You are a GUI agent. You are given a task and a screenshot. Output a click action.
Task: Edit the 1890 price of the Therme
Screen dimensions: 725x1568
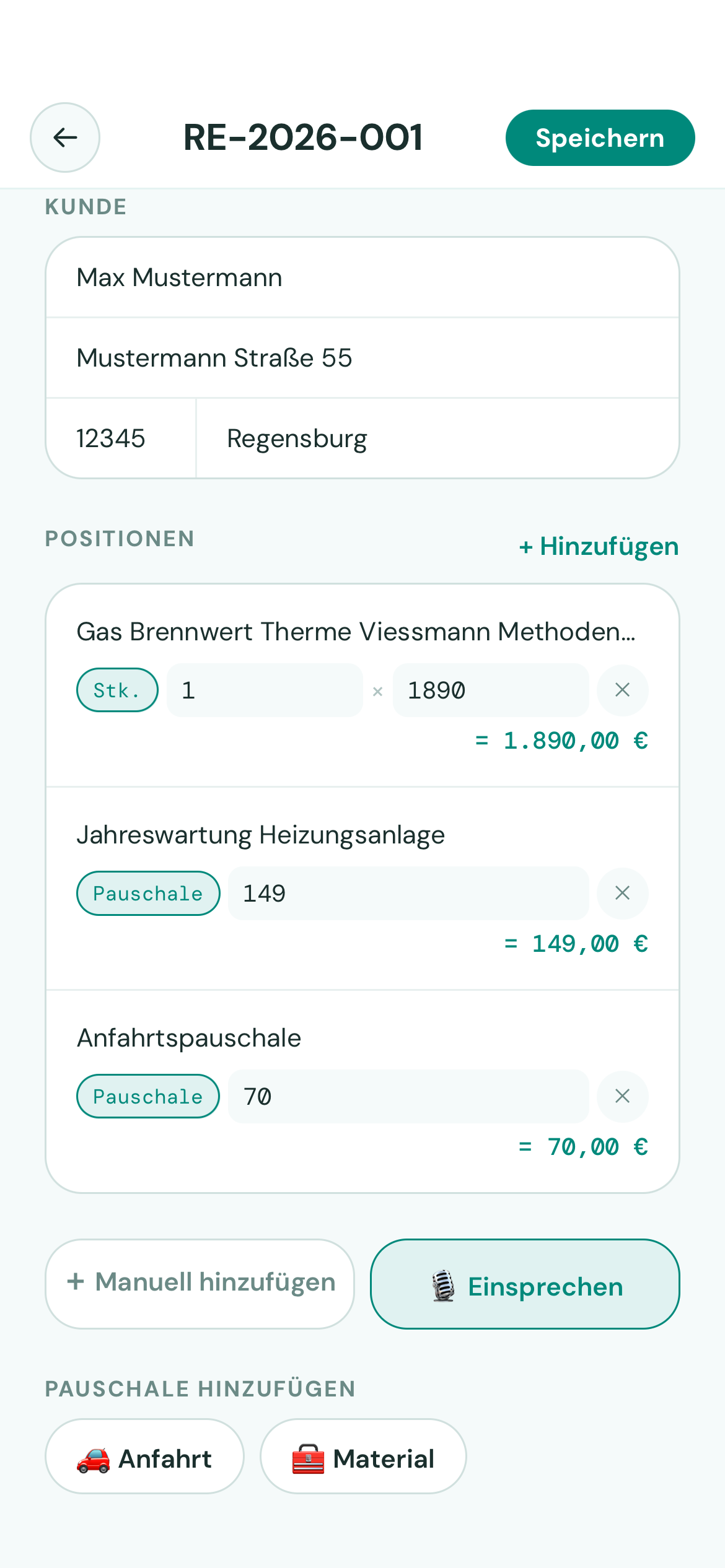(490, 690)
